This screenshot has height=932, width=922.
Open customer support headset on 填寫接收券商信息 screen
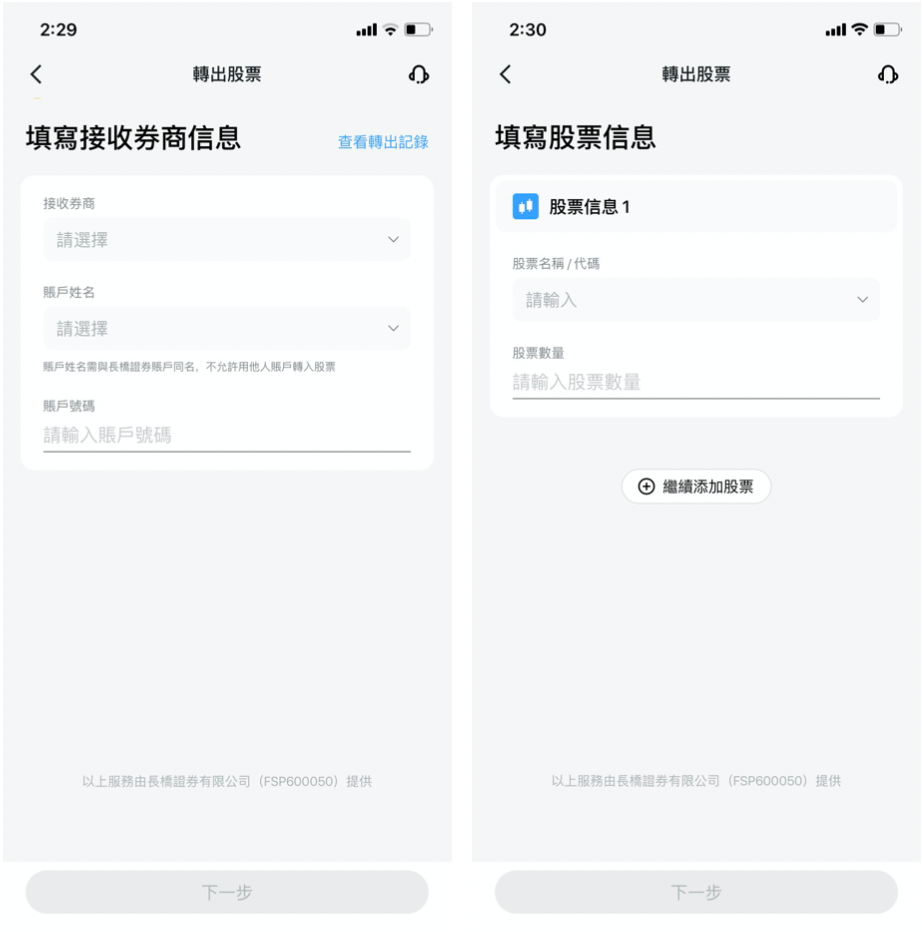(x=419, y=75)
